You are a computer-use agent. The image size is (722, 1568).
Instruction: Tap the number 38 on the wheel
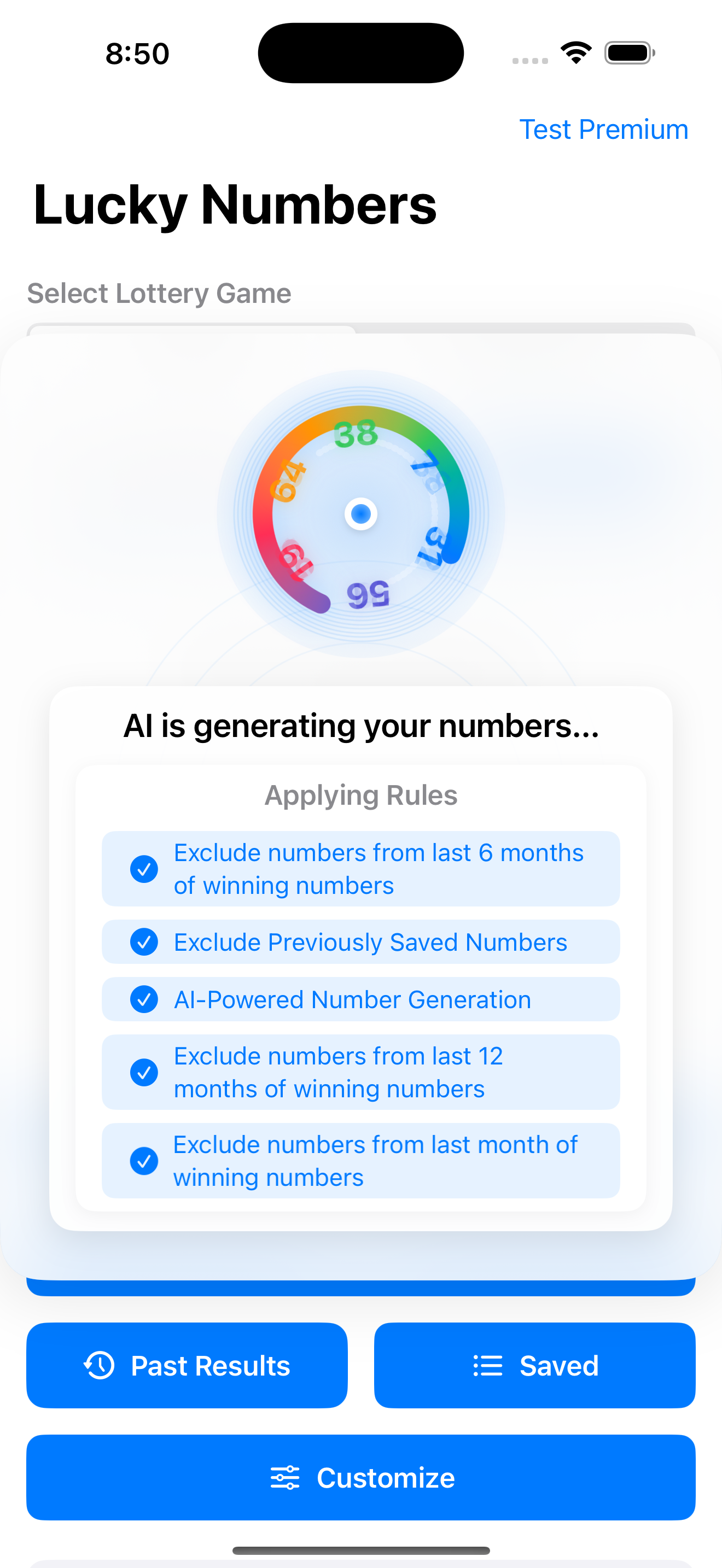356,434
